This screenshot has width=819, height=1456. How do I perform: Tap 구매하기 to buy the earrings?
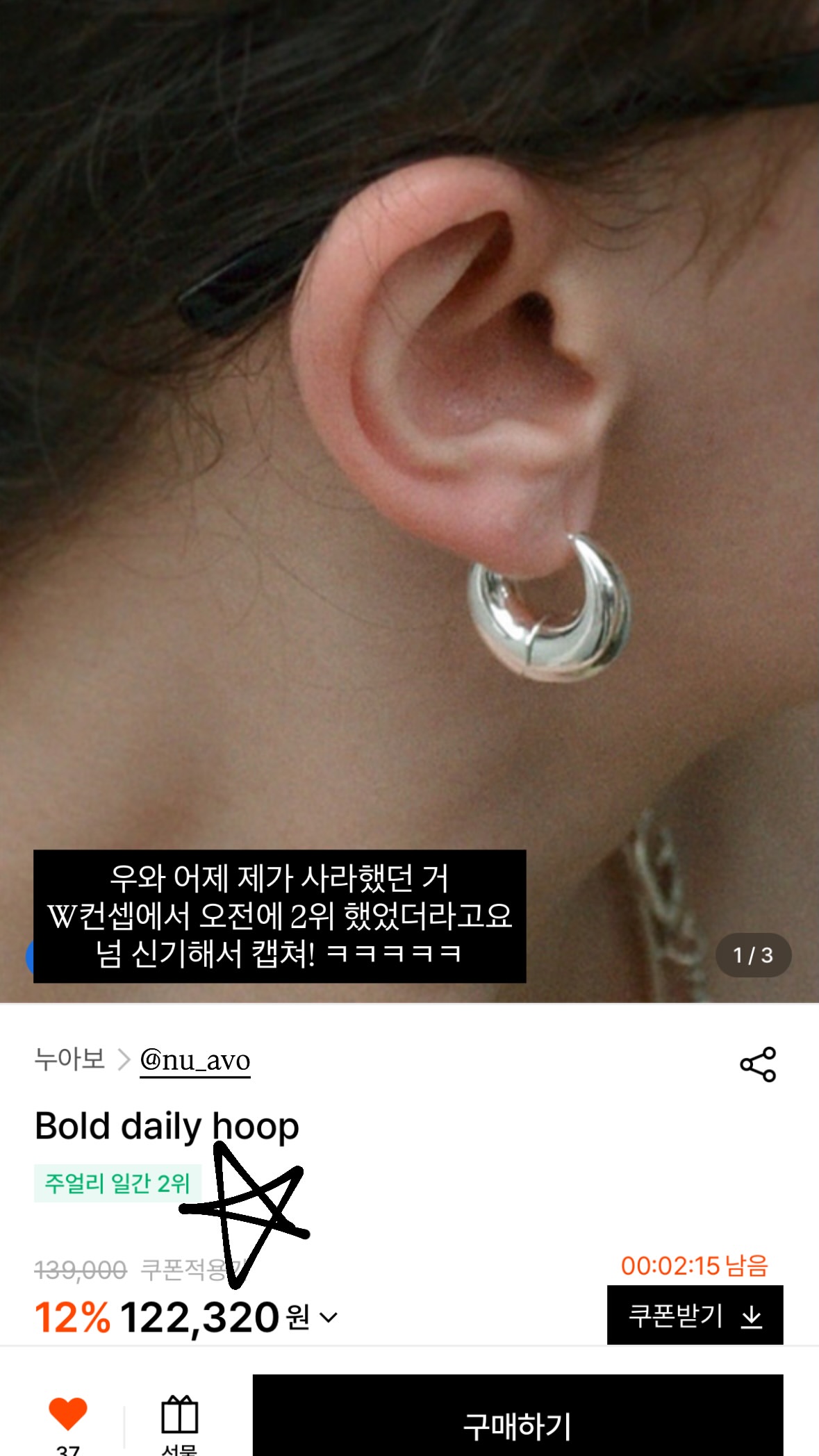tap(518, 1416)
